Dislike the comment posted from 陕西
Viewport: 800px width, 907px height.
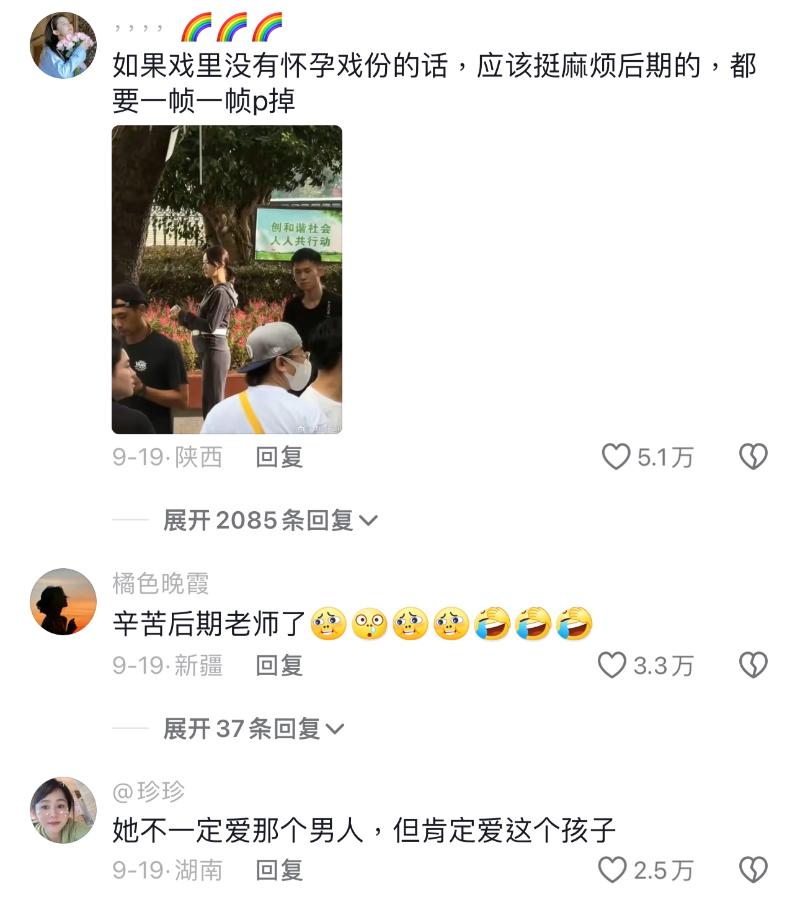[x=752, y=457]
